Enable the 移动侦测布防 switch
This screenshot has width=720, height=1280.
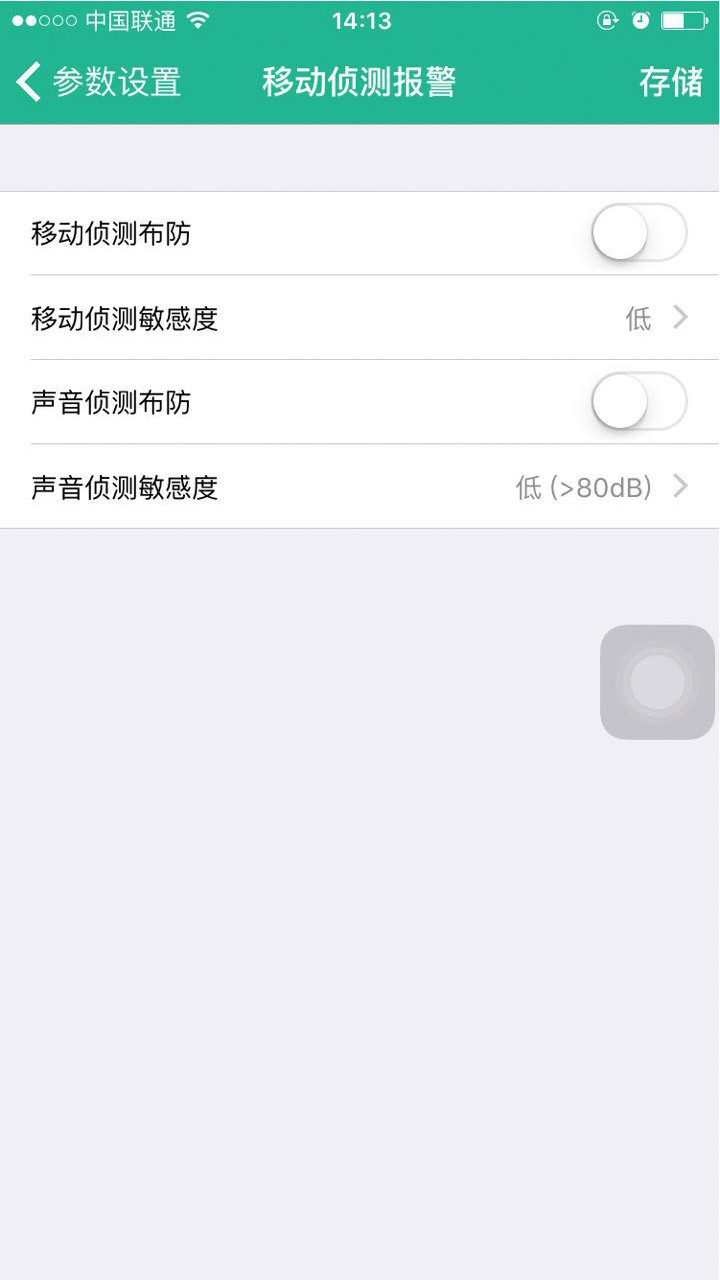pyautogui.click(x=638, y=233)
